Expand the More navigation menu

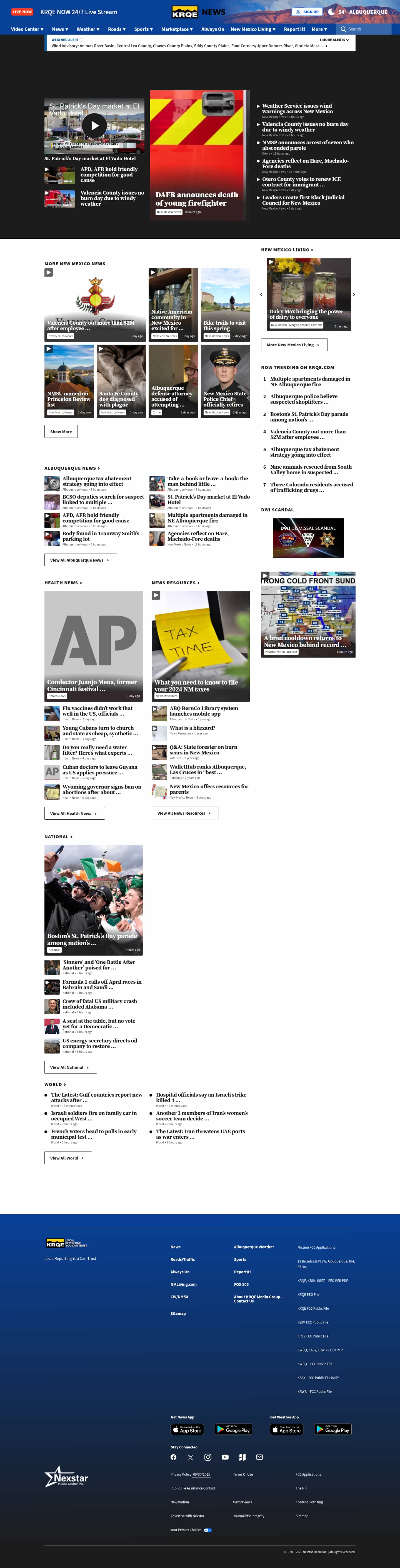319,29
